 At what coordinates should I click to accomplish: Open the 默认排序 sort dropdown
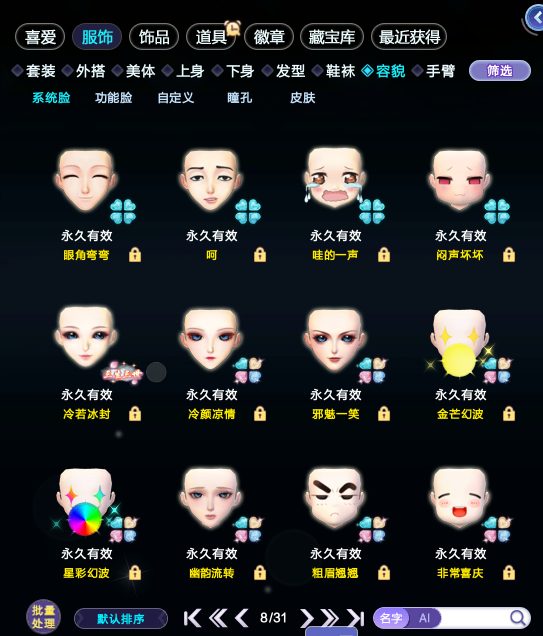pyautogui.click(x=121, y=619)
